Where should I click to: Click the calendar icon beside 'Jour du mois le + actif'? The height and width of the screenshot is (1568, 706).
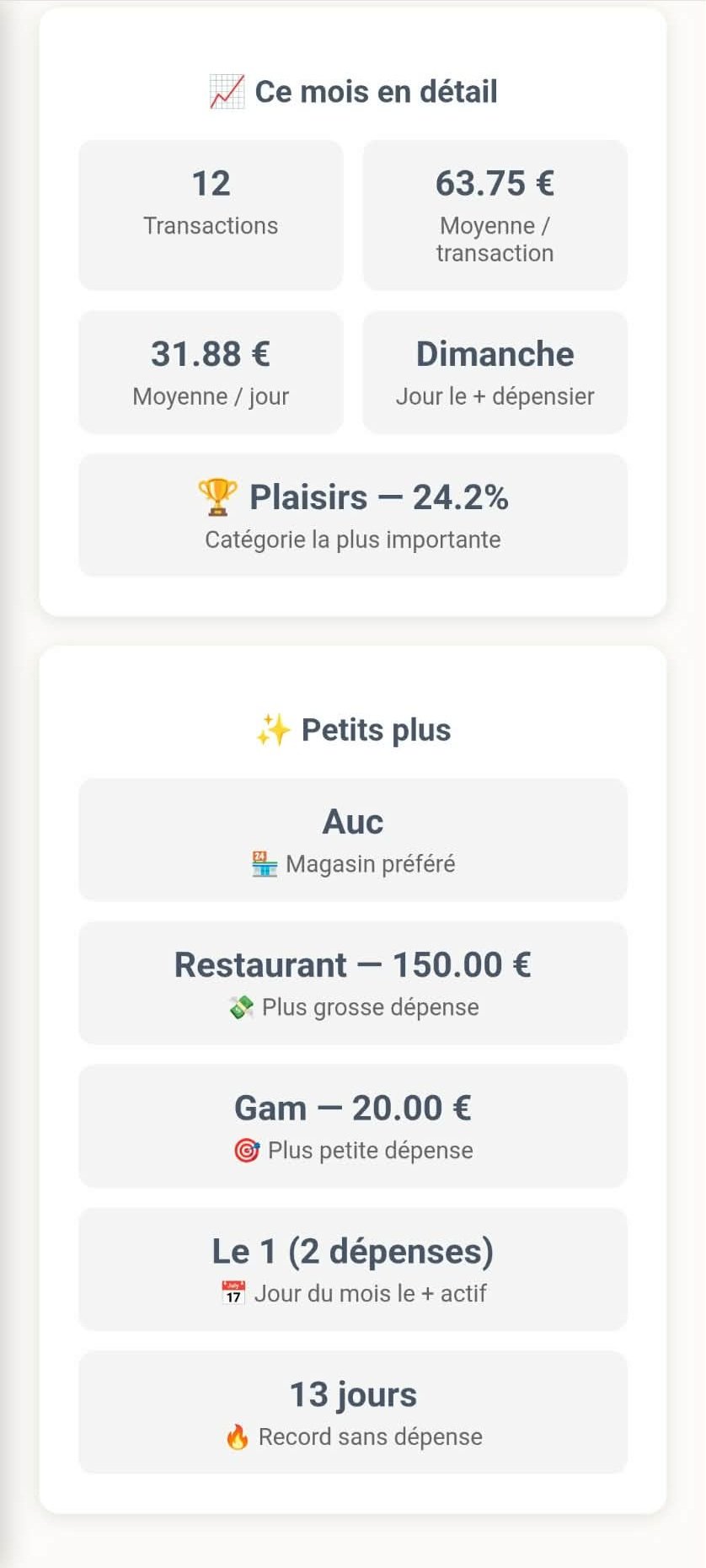coord(233,1292)
